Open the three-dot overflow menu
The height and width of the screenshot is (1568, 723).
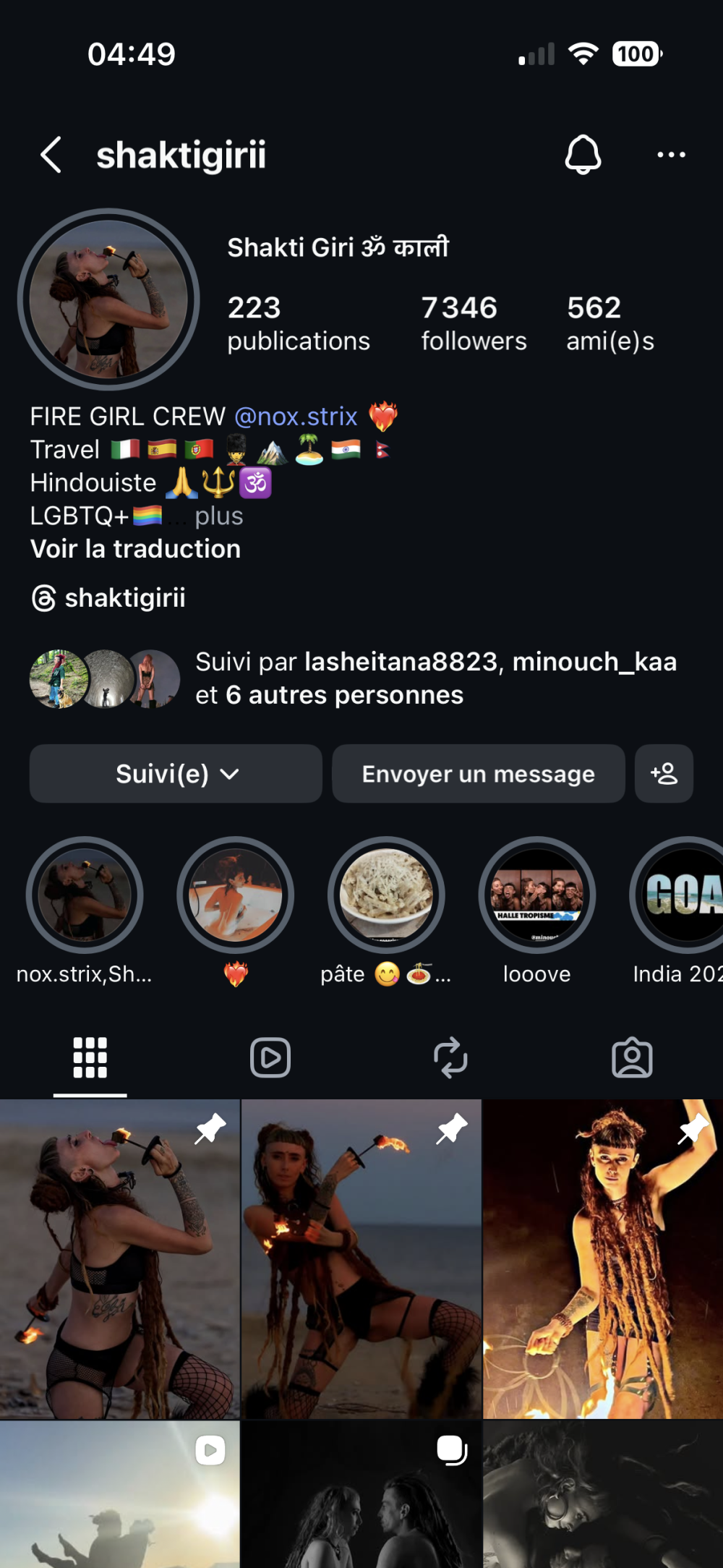671,155
